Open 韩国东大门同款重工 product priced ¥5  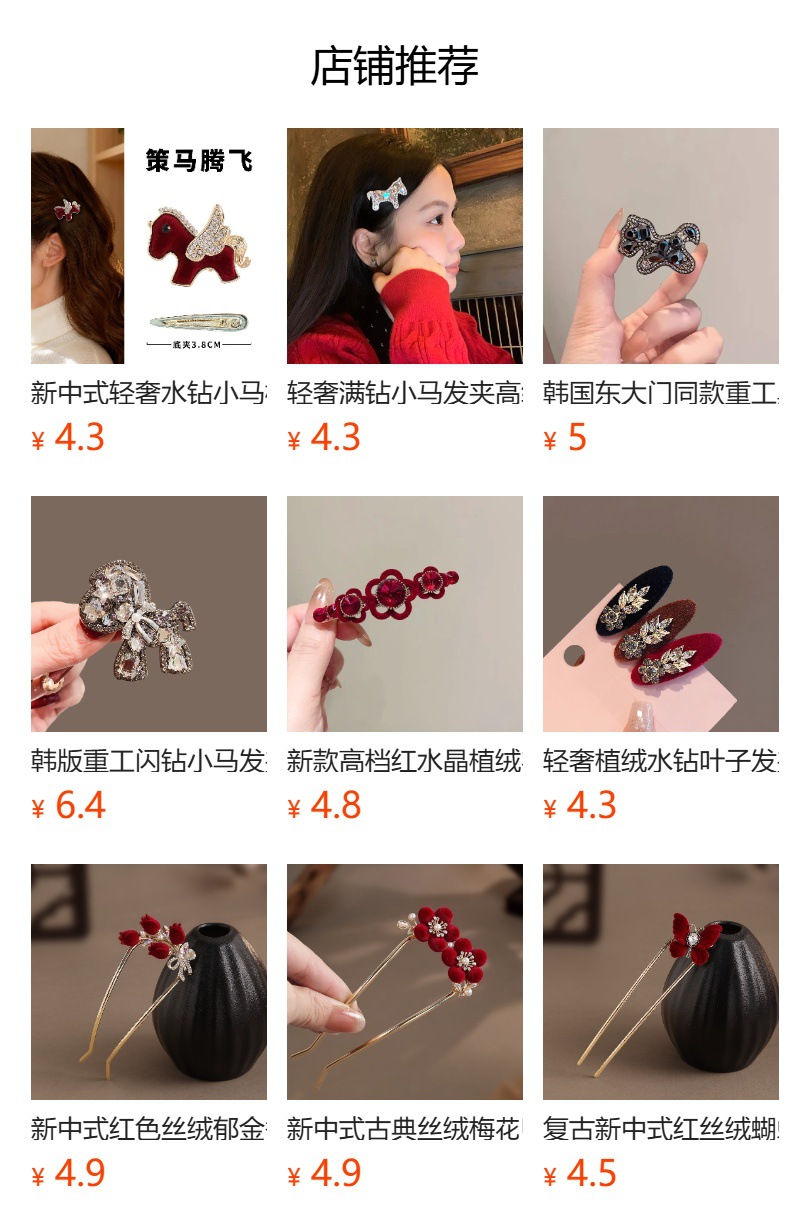tap(661, 292)
